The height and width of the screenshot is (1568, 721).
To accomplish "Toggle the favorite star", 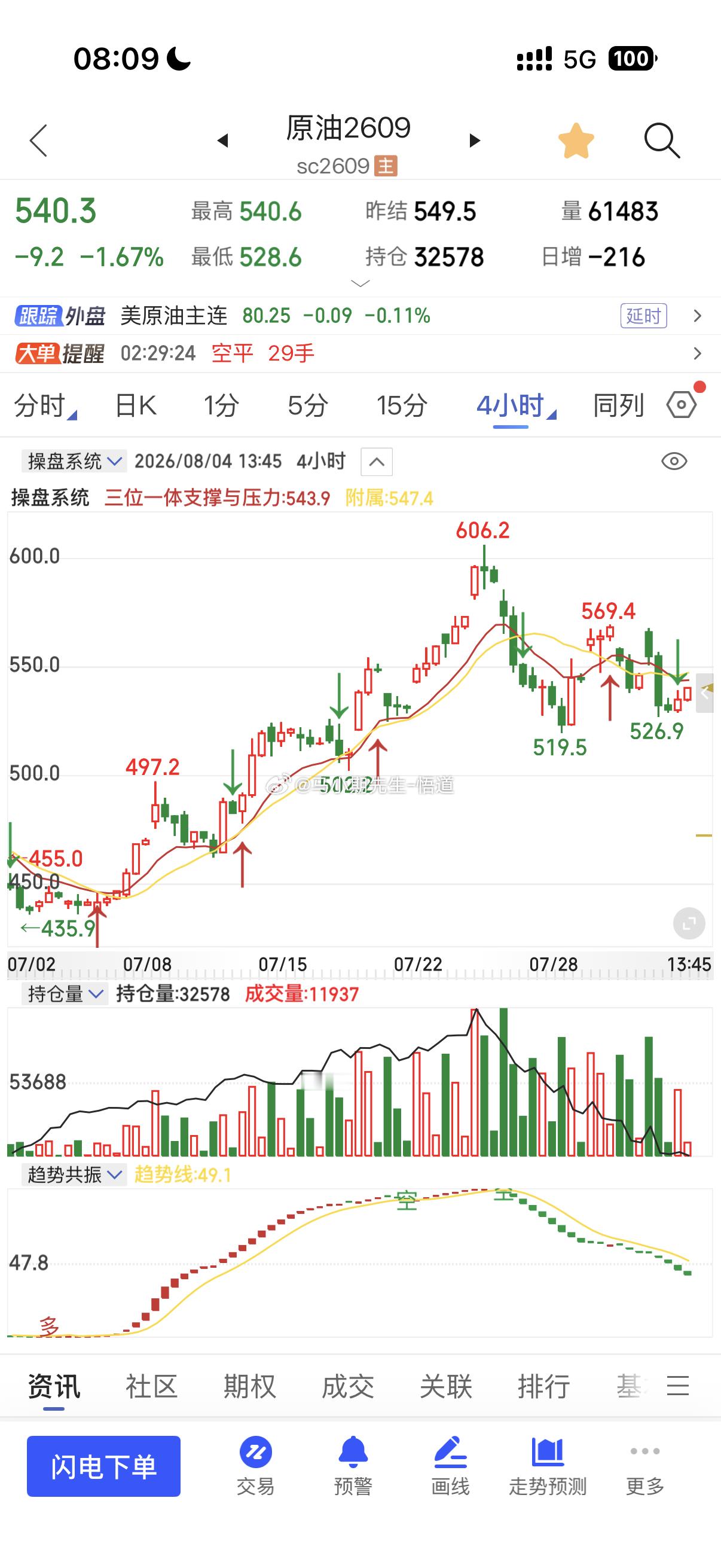I will click(x=576, y=141).
